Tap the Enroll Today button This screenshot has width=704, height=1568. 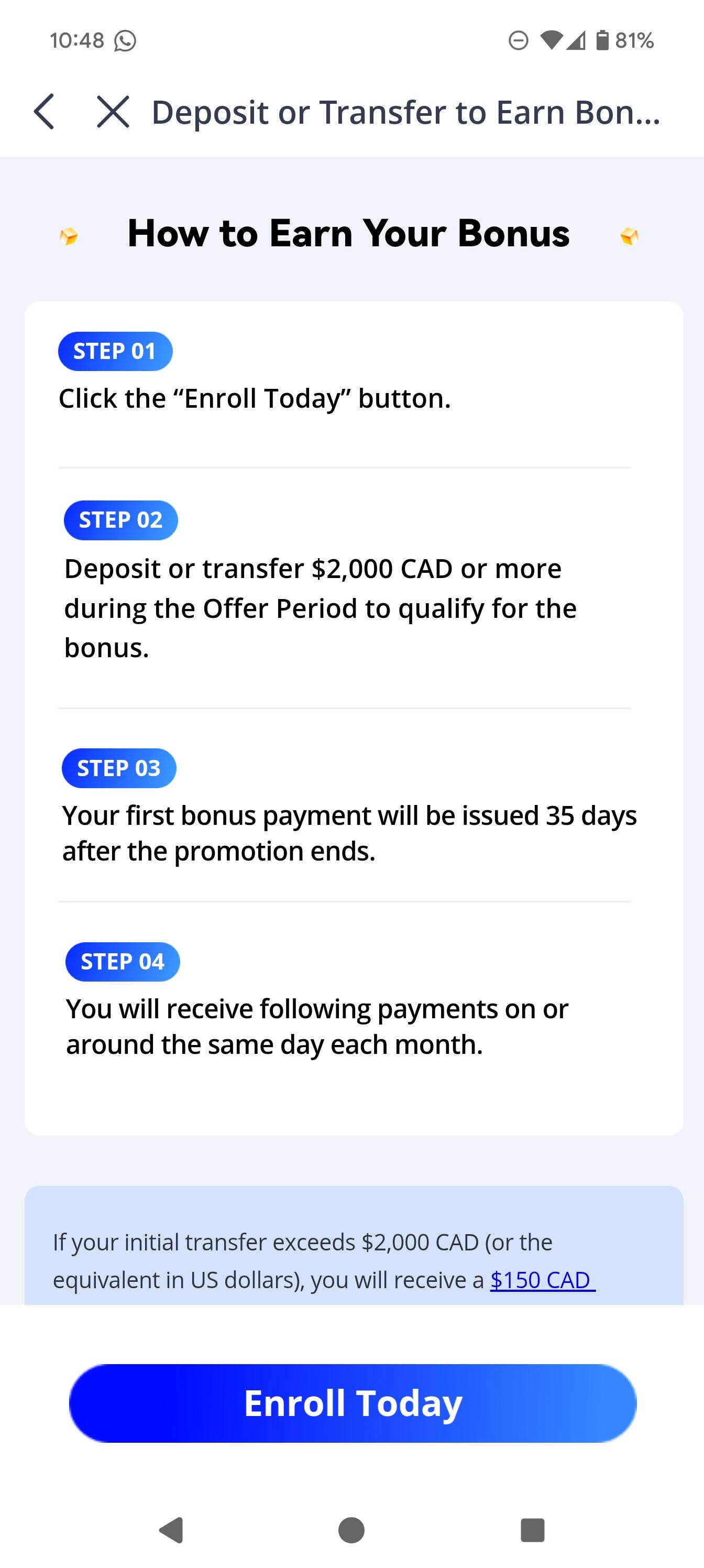[x=353, y=1403]
